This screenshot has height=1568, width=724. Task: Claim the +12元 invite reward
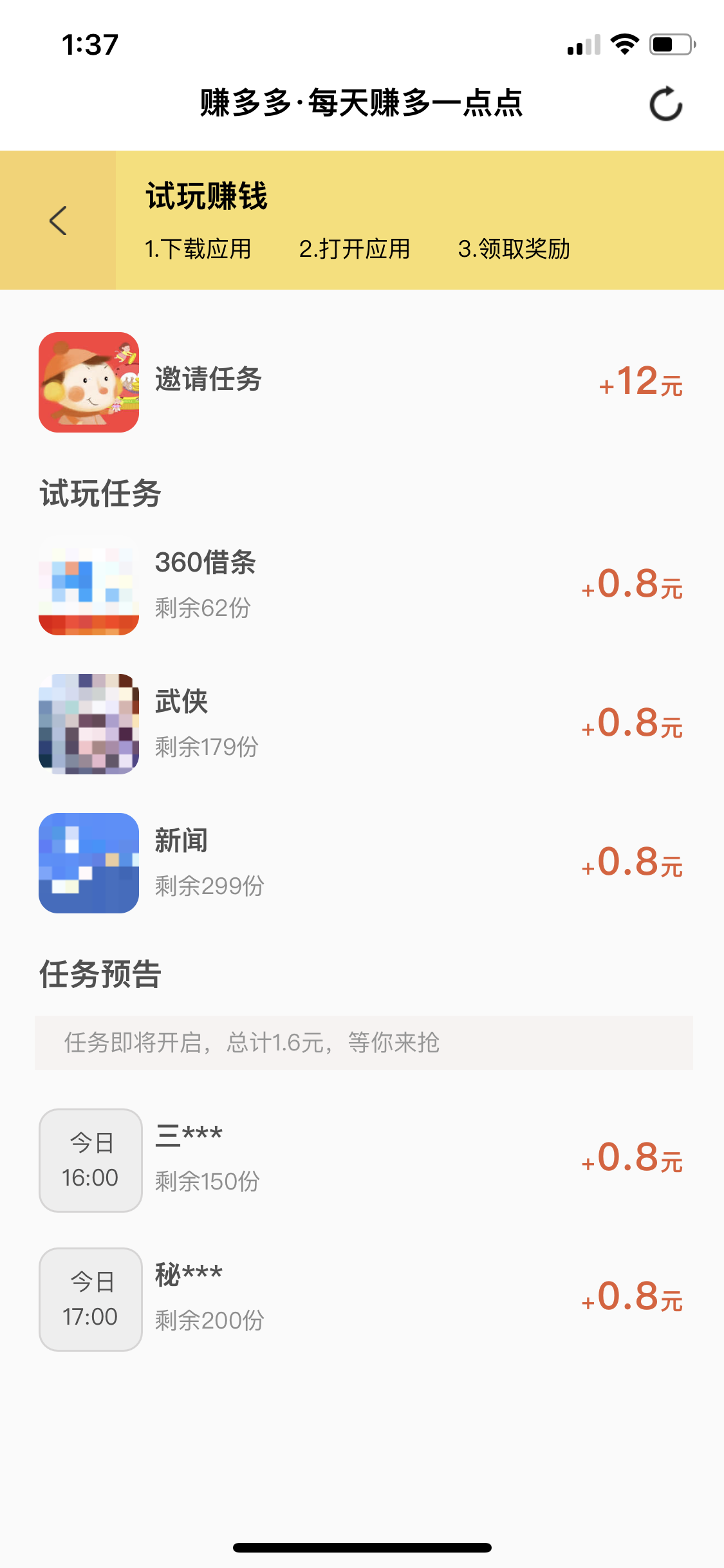[x=640, y=384]
